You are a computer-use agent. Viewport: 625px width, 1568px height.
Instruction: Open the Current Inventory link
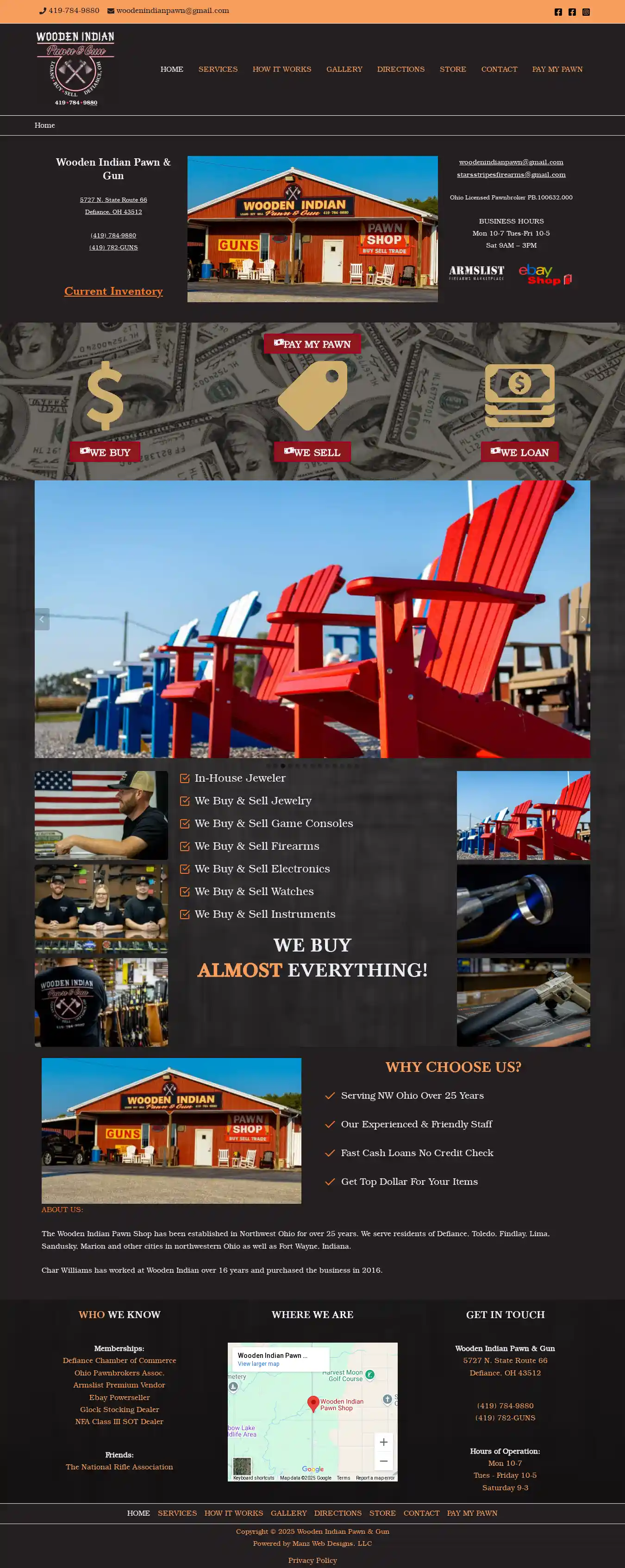(x=113, y=291)
